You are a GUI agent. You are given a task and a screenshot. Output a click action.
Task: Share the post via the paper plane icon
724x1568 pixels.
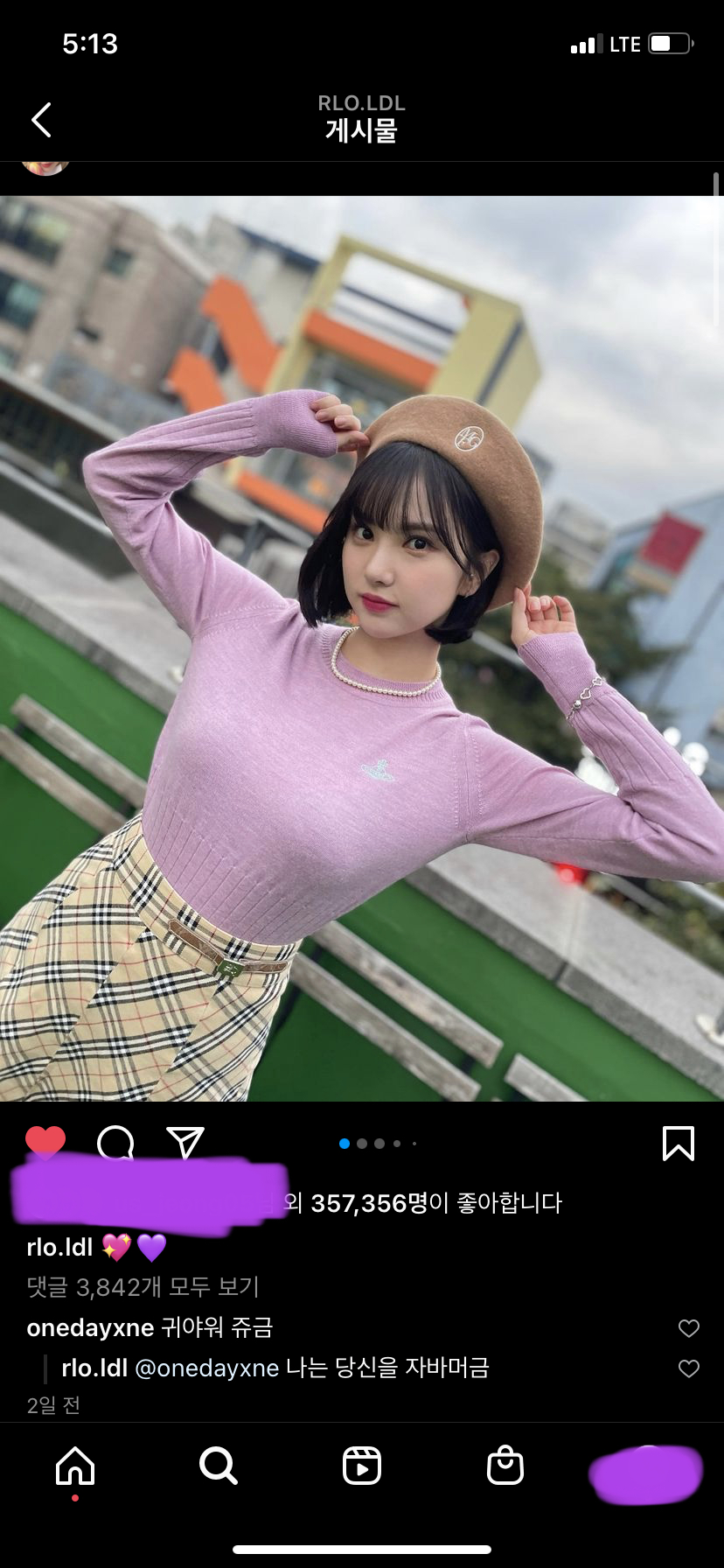[184, 1143]
